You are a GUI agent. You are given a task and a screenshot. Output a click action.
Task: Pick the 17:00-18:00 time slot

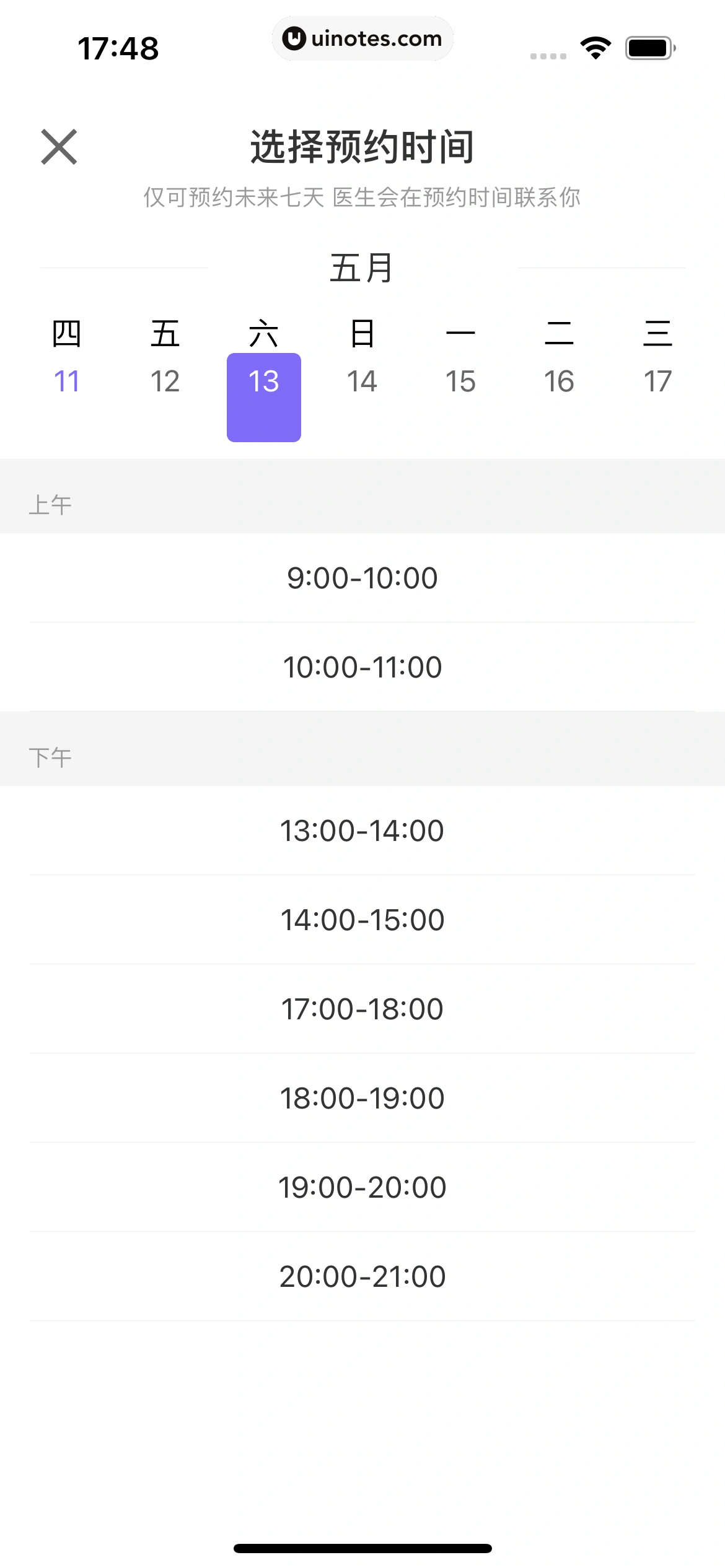click(362, 1008)
